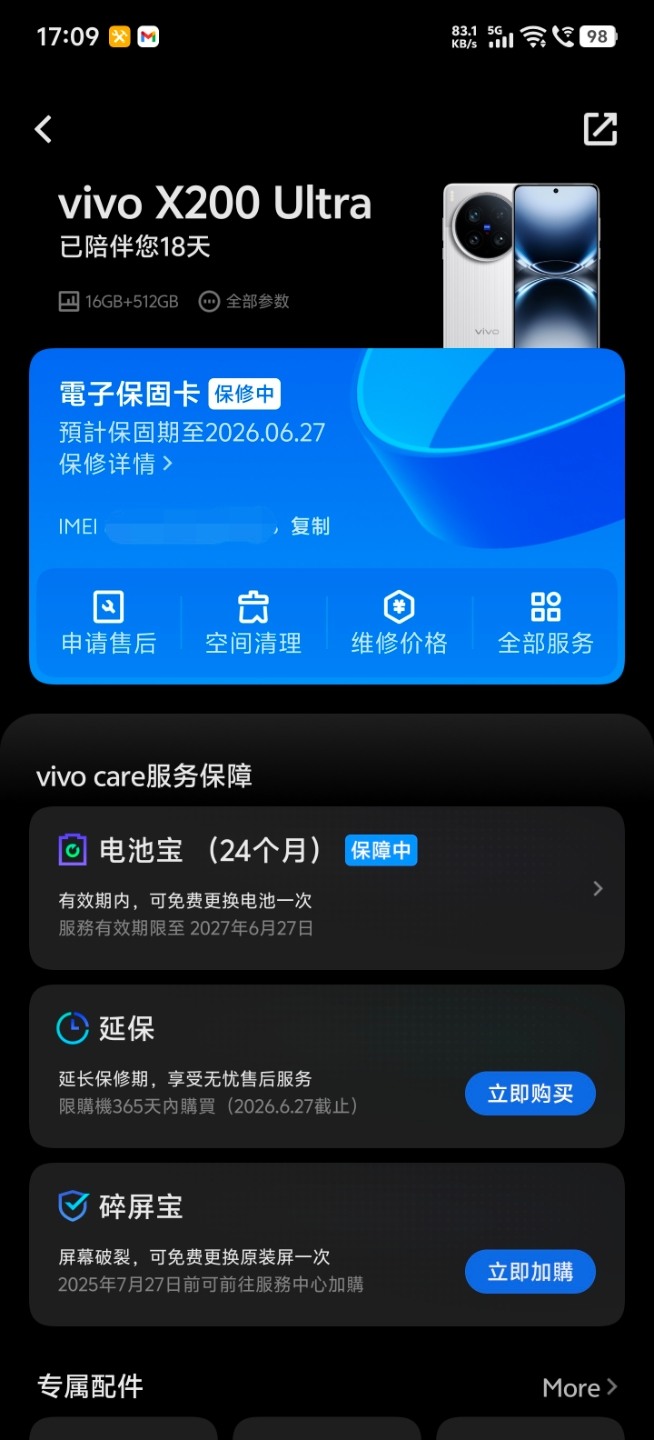The image size is (654, 1440).
Task: View 全部参数 full specifications
Action: [244, 301]
